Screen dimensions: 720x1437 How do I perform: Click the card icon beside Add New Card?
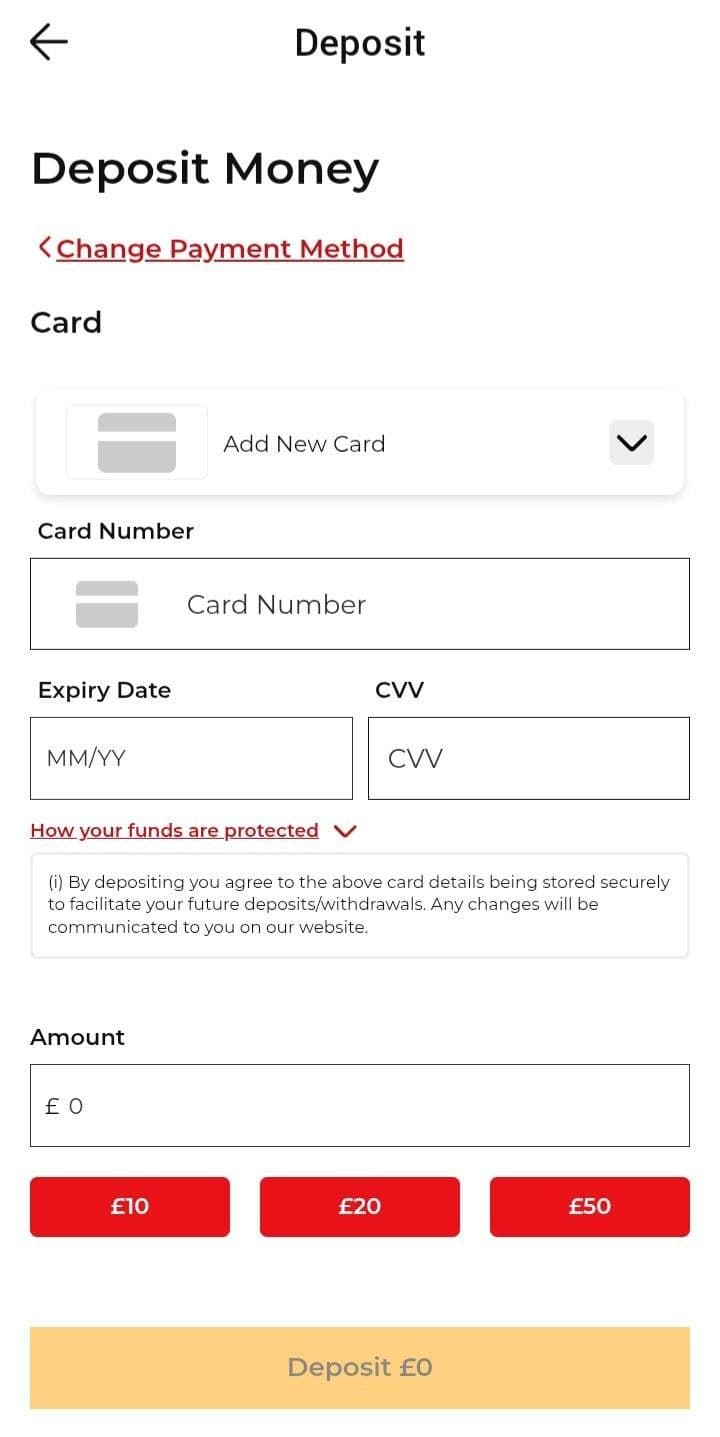(x=136, y=442)
